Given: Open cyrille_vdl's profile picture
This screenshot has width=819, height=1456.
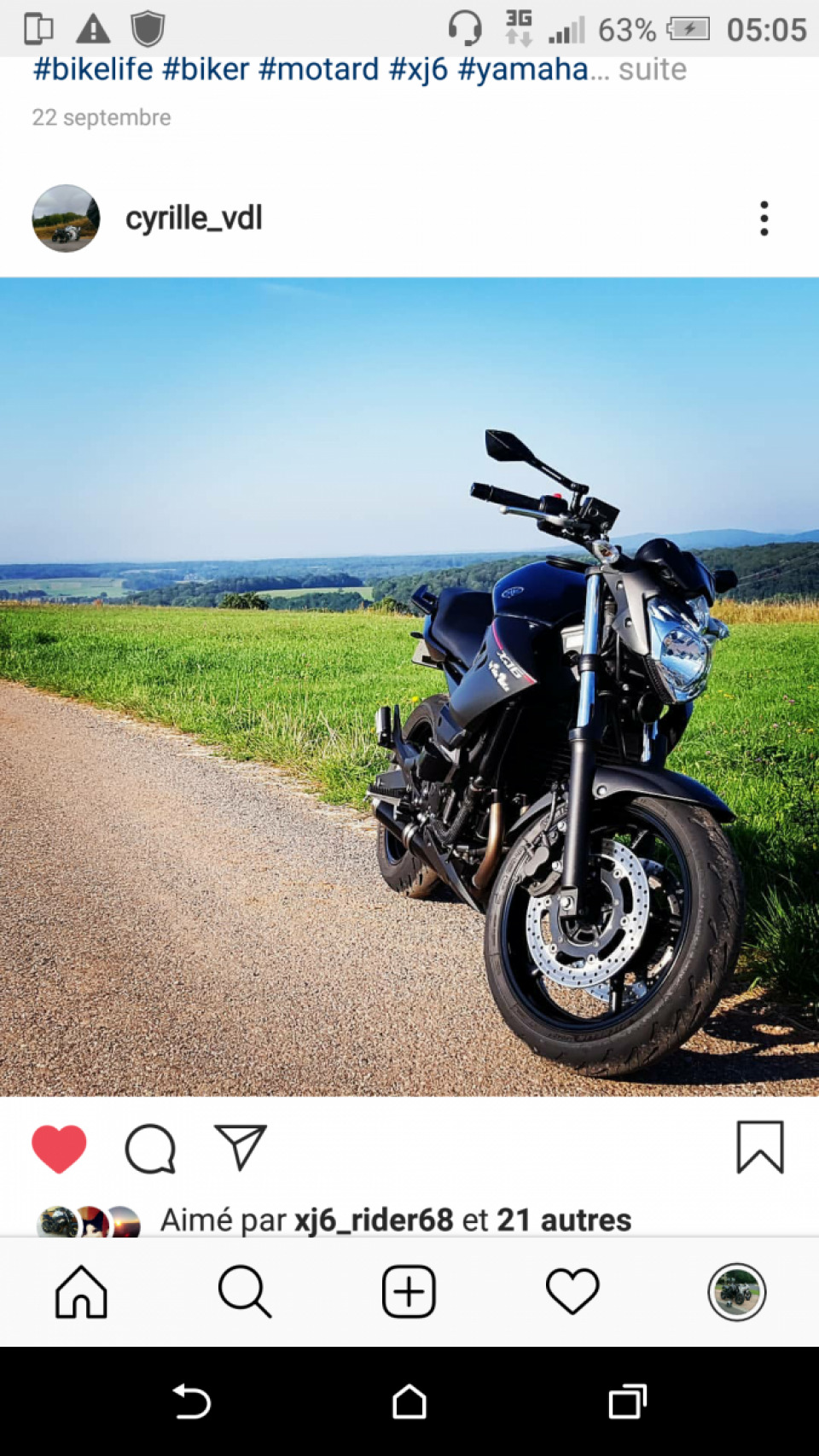Looking at the screenshot, I should (x=66, y=218).
